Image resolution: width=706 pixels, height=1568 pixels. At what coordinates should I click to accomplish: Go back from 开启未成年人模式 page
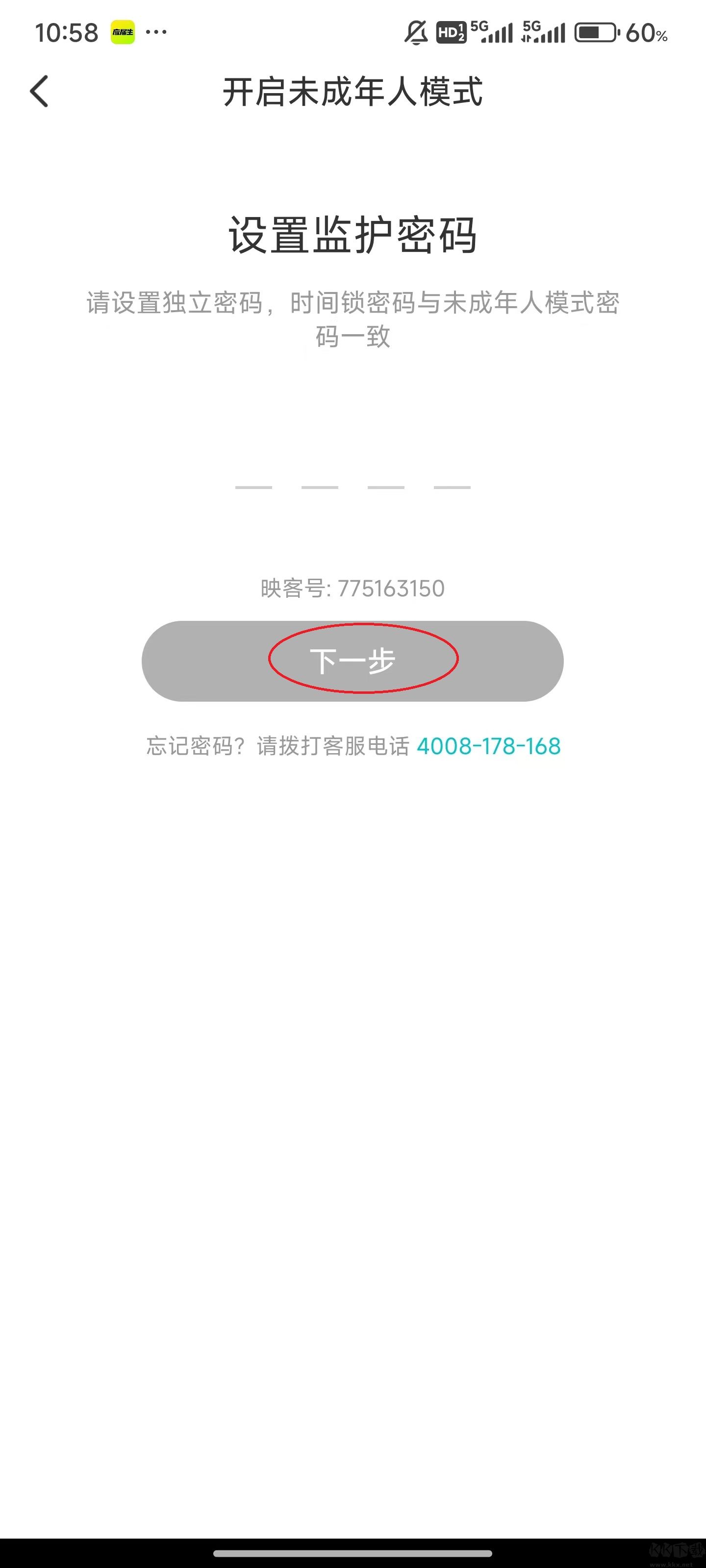39,92
